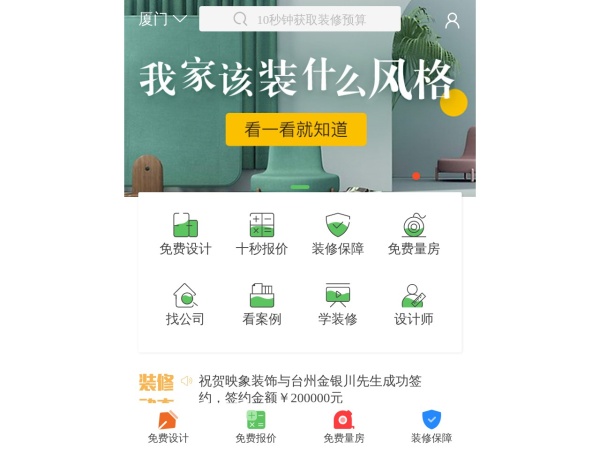Open 找公司 to find companies

[185, 305]
